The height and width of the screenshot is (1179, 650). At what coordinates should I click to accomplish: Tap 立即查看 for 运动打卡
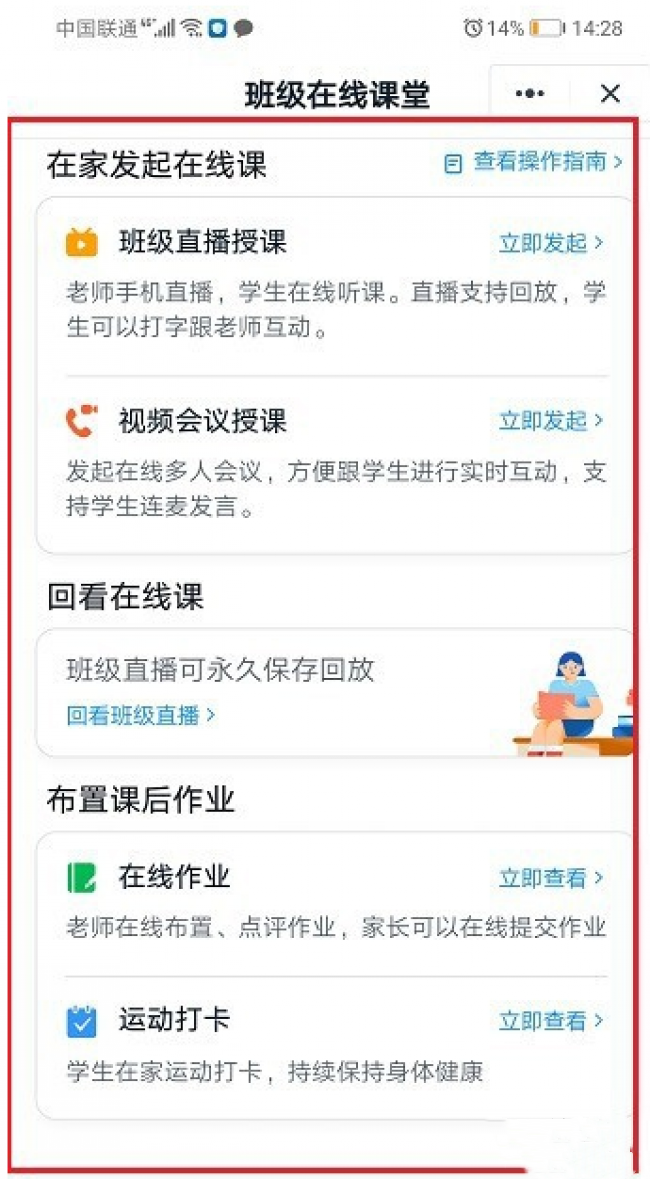tap(551, 1020)
